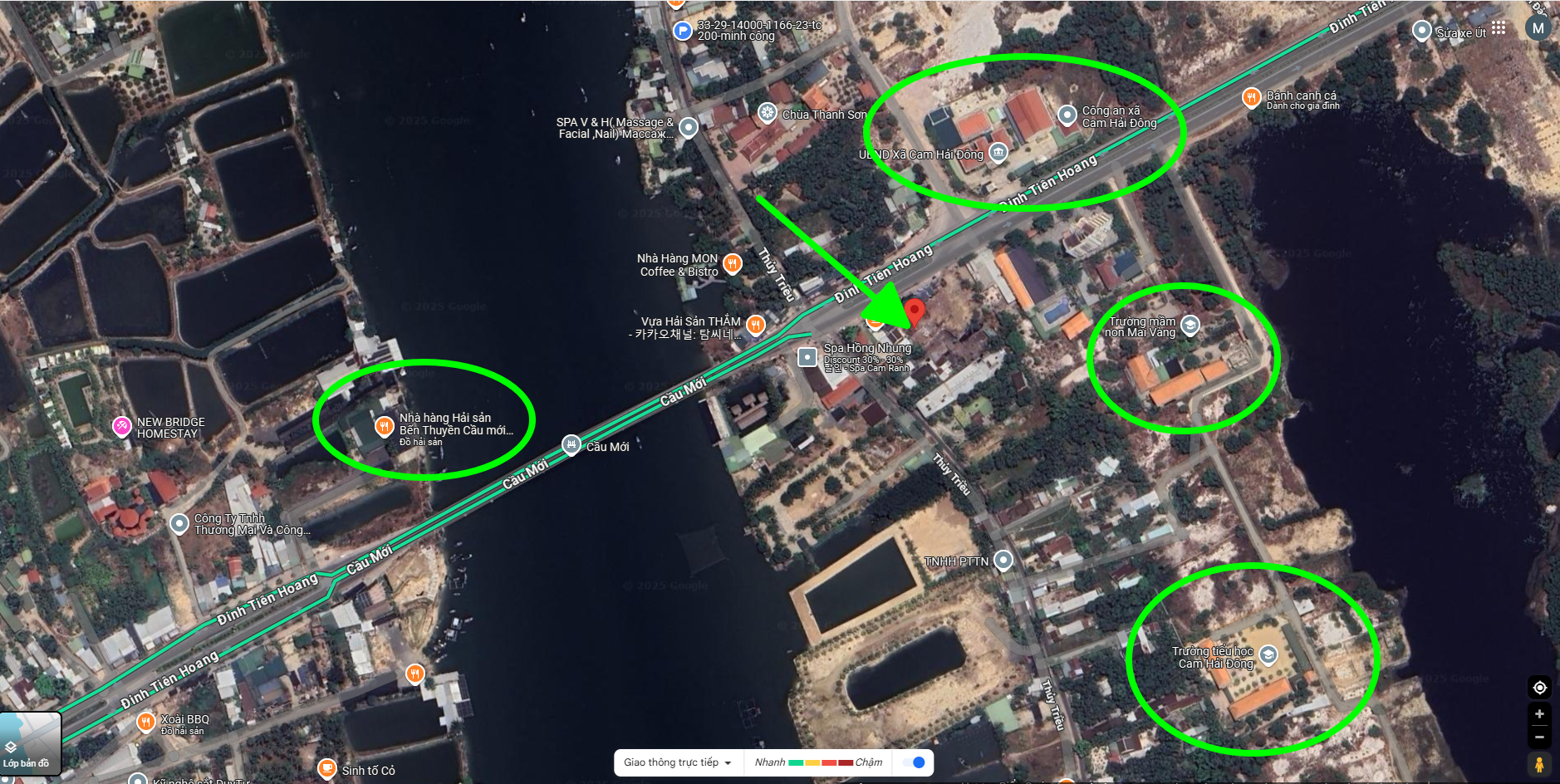Screen dimensions: 1560x784
Task: Toggle the traffic layer switch off
Action: pos(914,762)
